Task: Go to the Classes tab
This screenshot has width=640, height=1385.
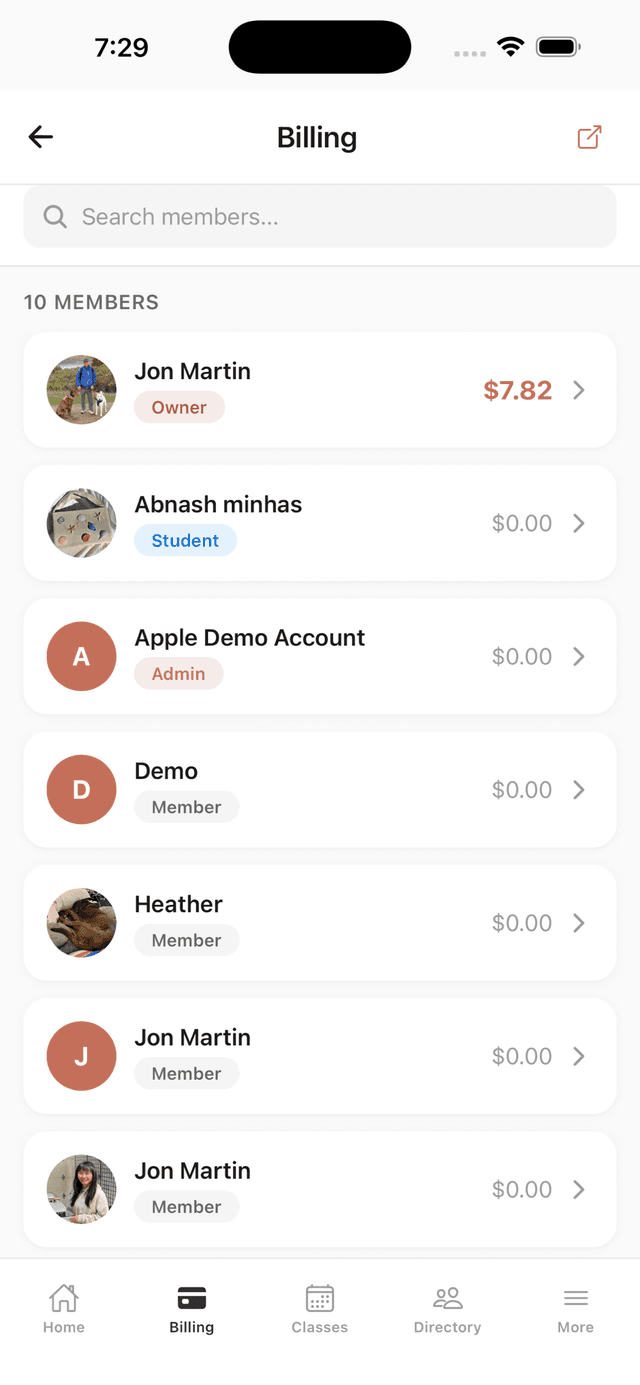Action: point(320,1309)
